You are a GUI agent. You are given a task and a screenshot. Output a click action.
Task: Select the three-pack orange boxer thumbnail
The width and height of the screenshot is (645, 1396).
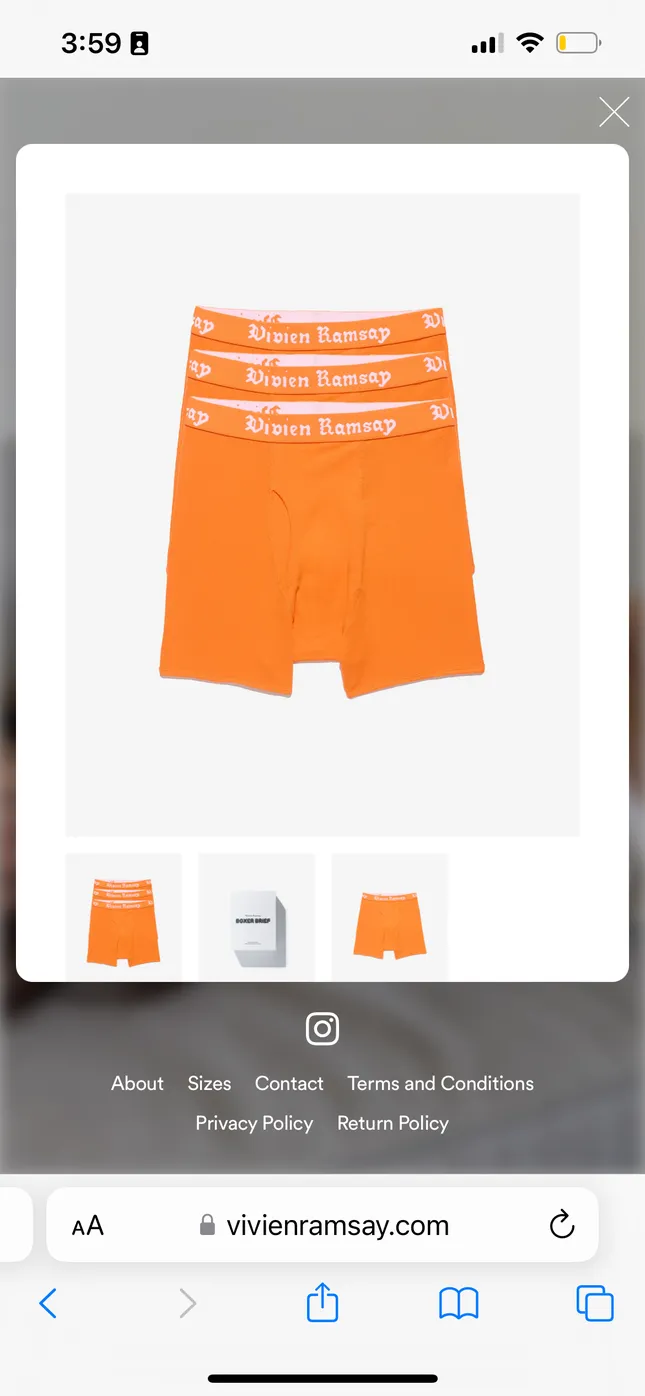pyautogui.click(x=123, y=917)
